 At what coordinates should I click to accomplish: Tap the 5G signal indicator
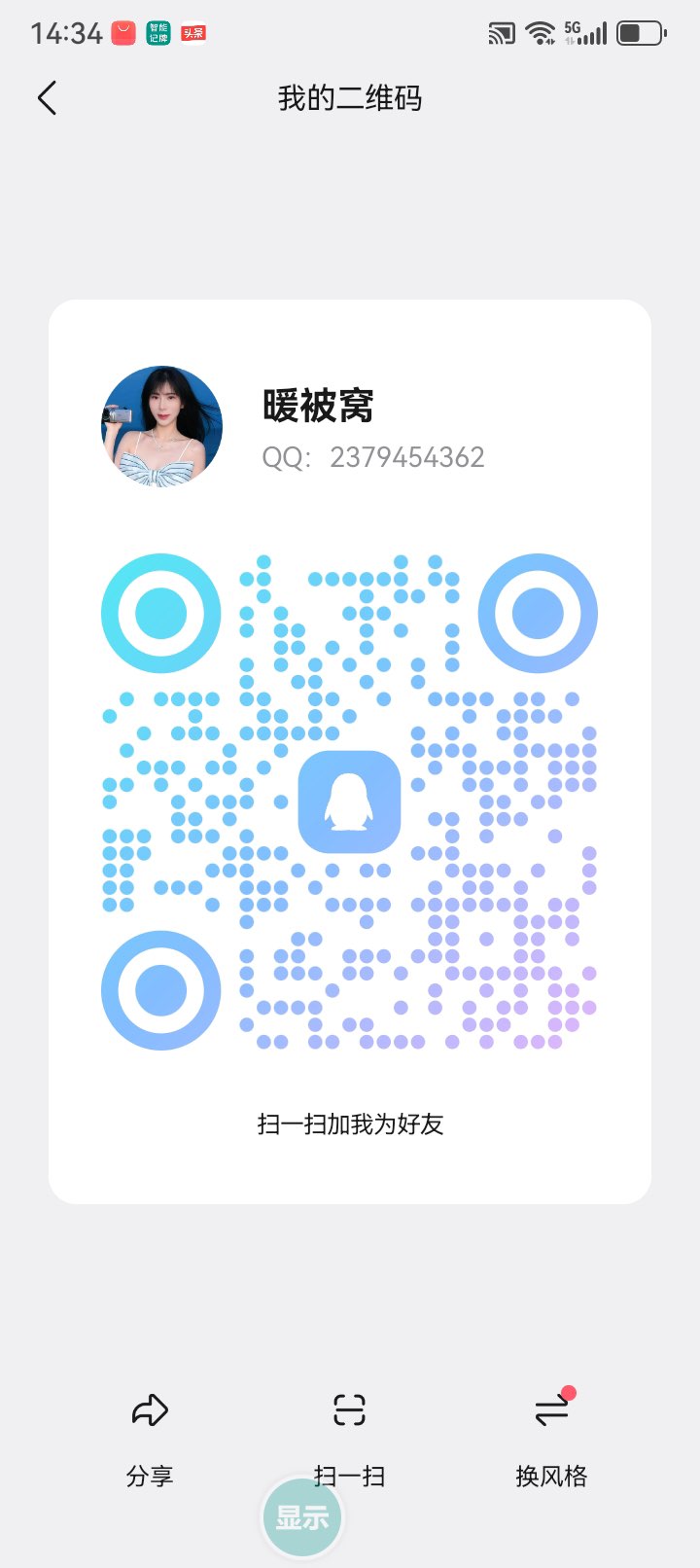583,32
